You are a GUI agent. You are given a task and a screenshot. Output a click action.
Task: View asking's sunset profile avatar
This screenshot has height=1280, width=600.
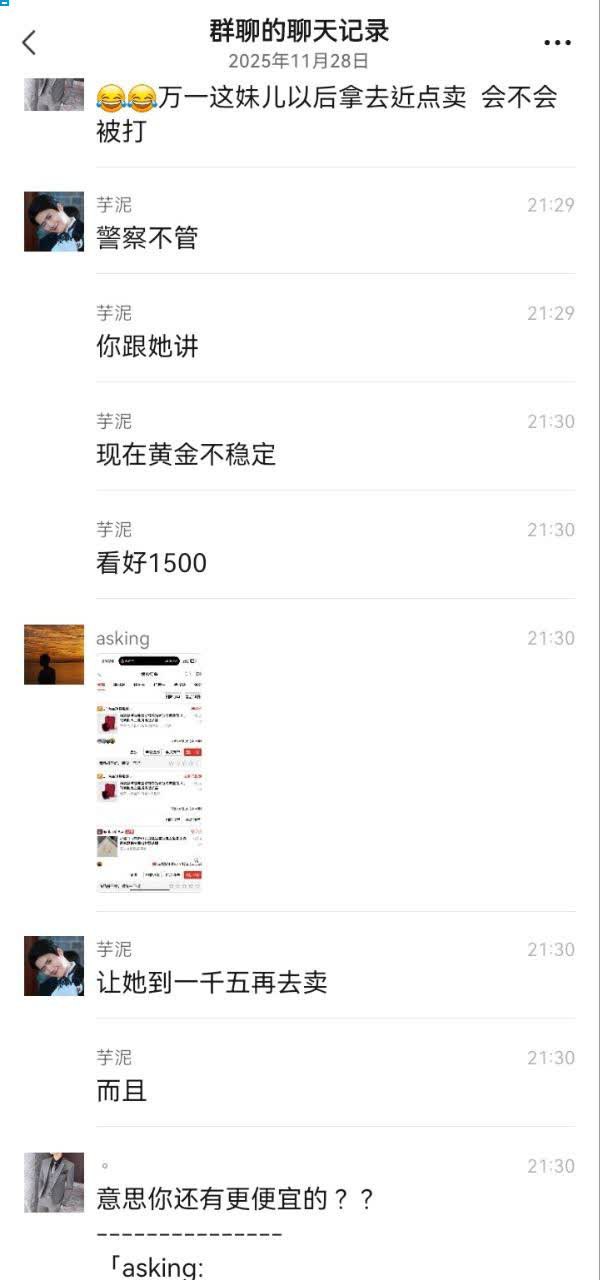[54, 655]
